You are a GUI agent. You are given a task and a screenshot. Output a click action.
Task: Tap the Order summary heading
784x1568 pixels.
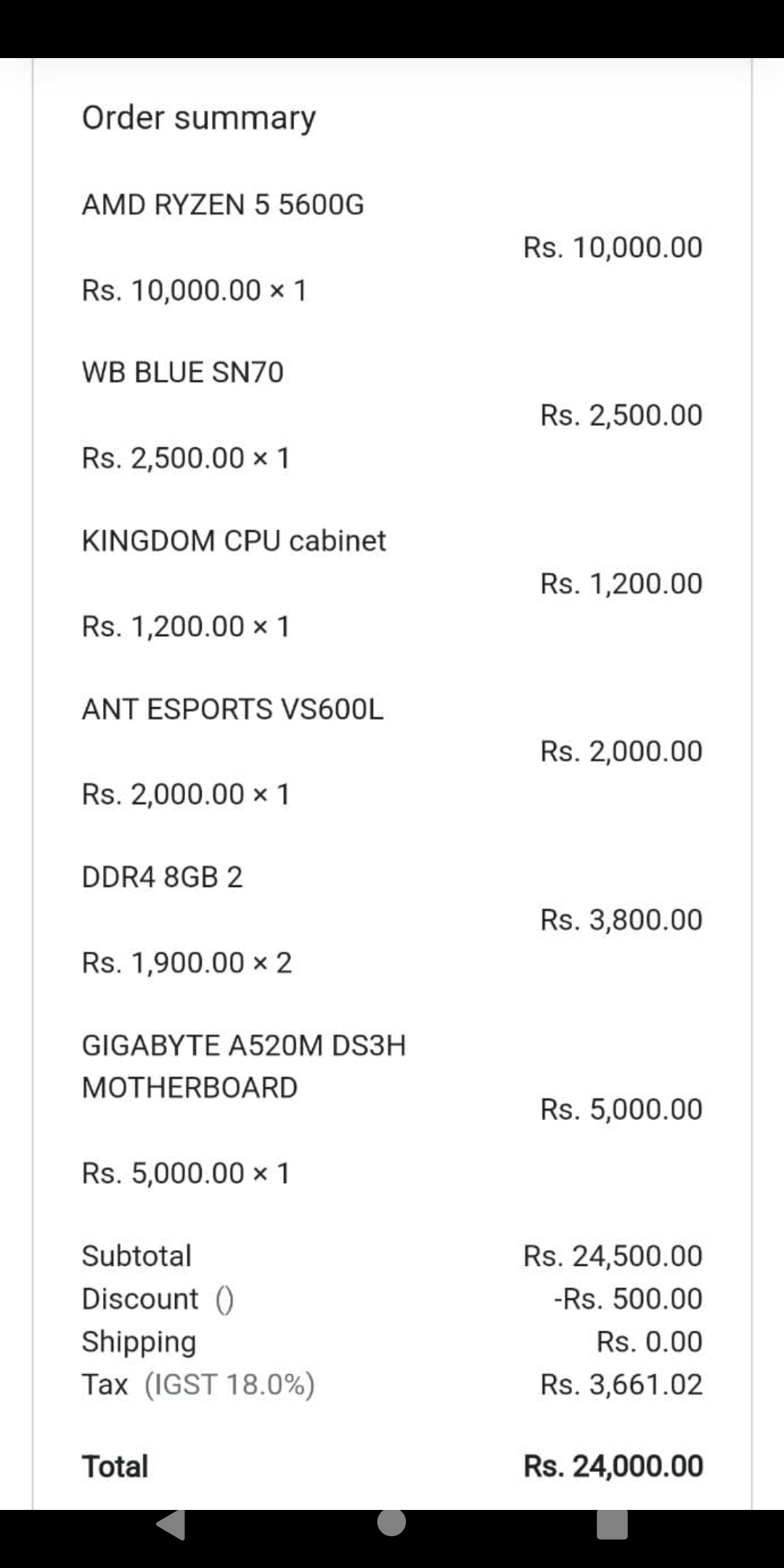[x=198, y=118]
